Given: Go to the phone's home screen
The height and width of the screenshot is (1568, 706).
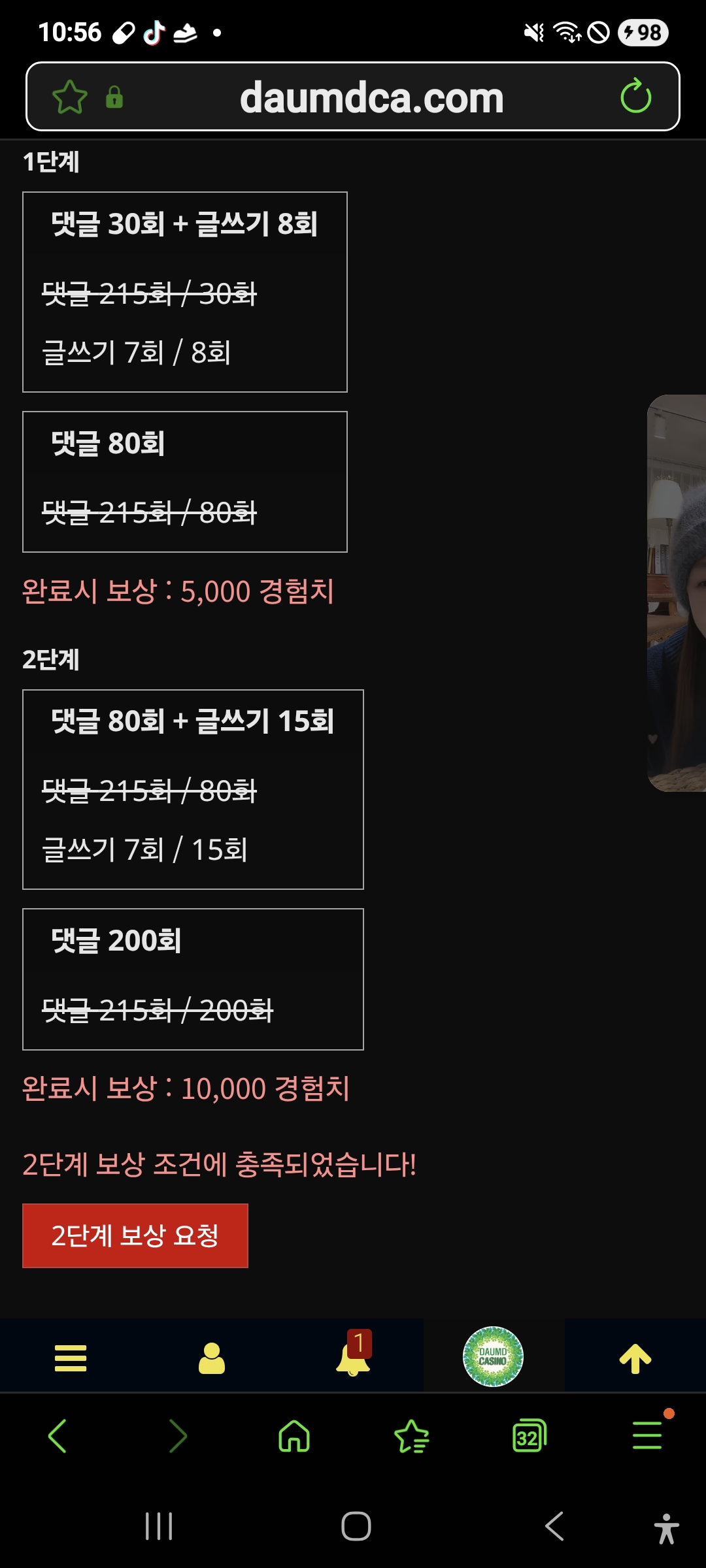Looking at the screenshot, I should click(356, 1526).
